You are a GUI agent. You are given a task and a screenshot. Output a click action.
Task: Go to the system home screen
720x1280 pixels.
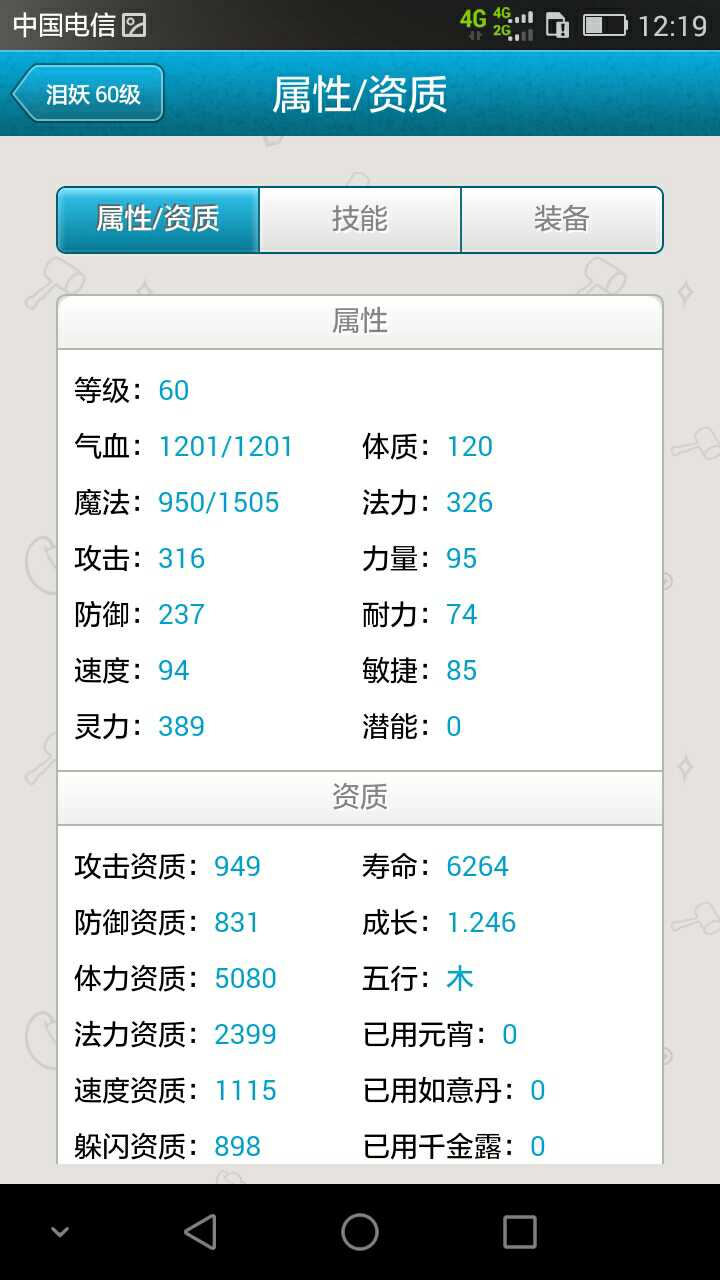[360, 1232]
